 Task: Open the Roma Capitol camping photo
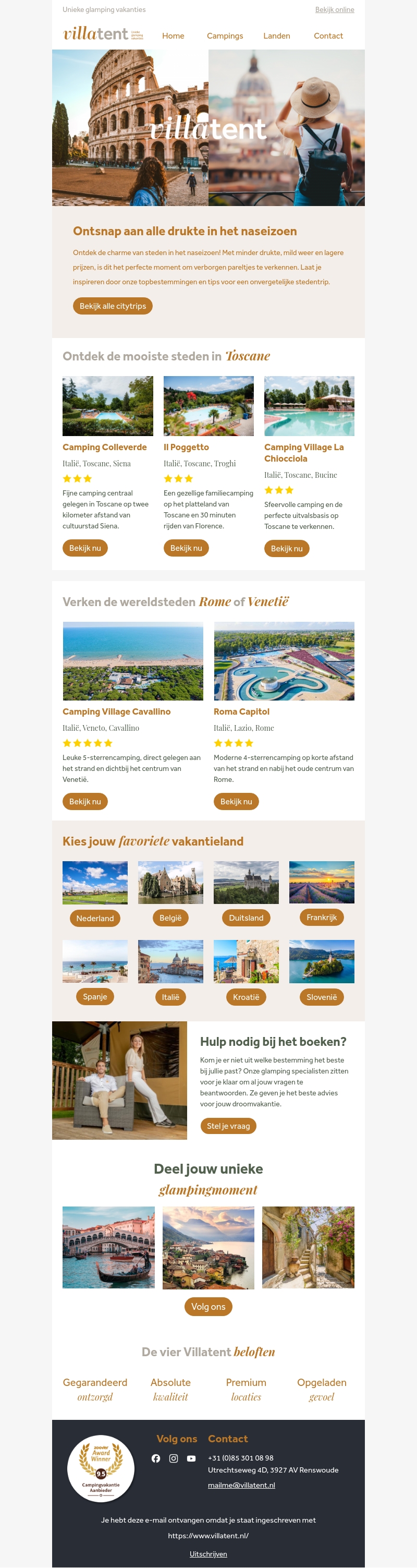click(284, 660)
